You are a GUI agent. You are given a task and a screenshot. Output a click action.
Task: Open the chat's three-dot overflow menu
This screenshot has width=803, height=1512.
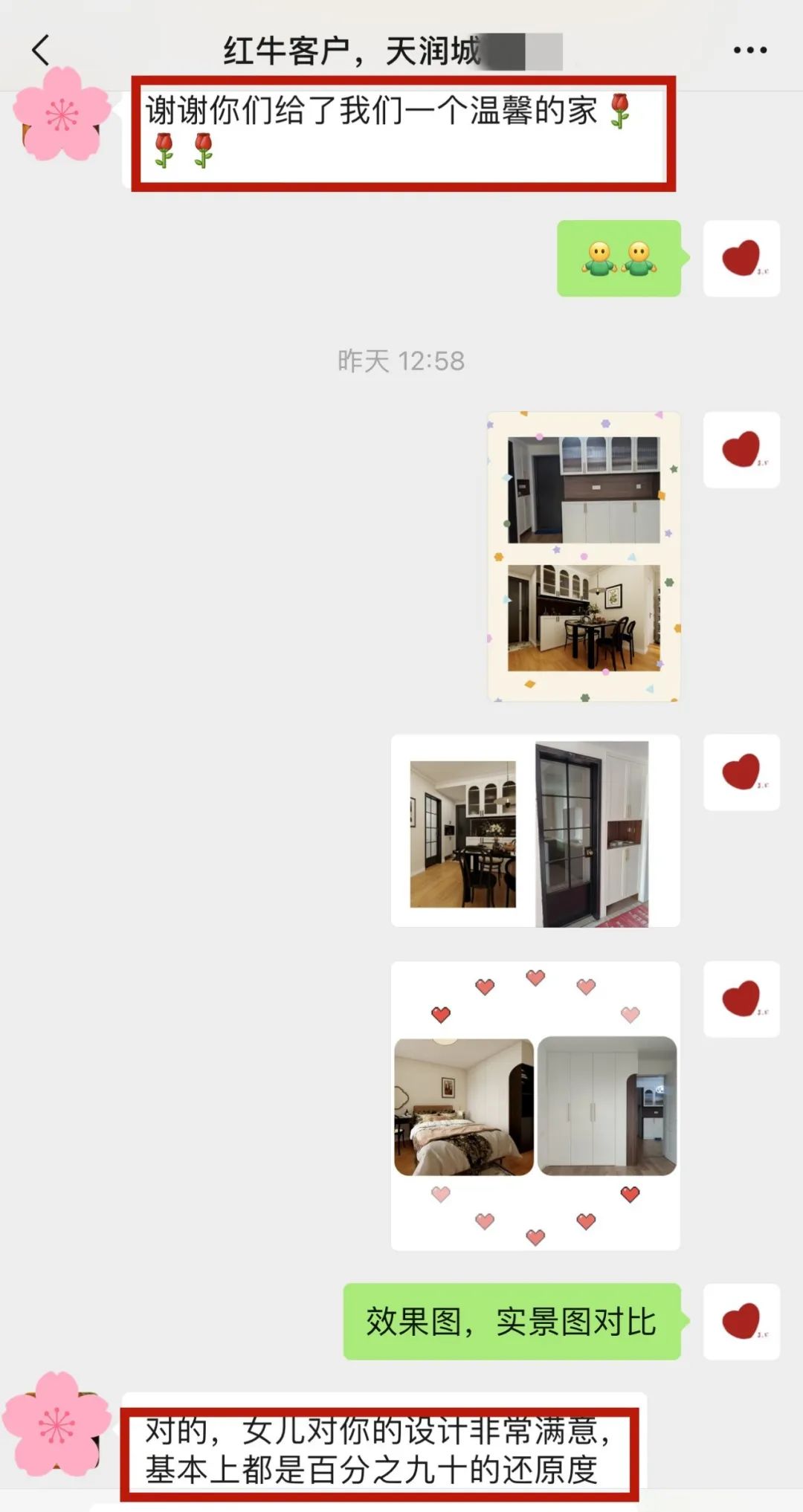tap(749, 51)
